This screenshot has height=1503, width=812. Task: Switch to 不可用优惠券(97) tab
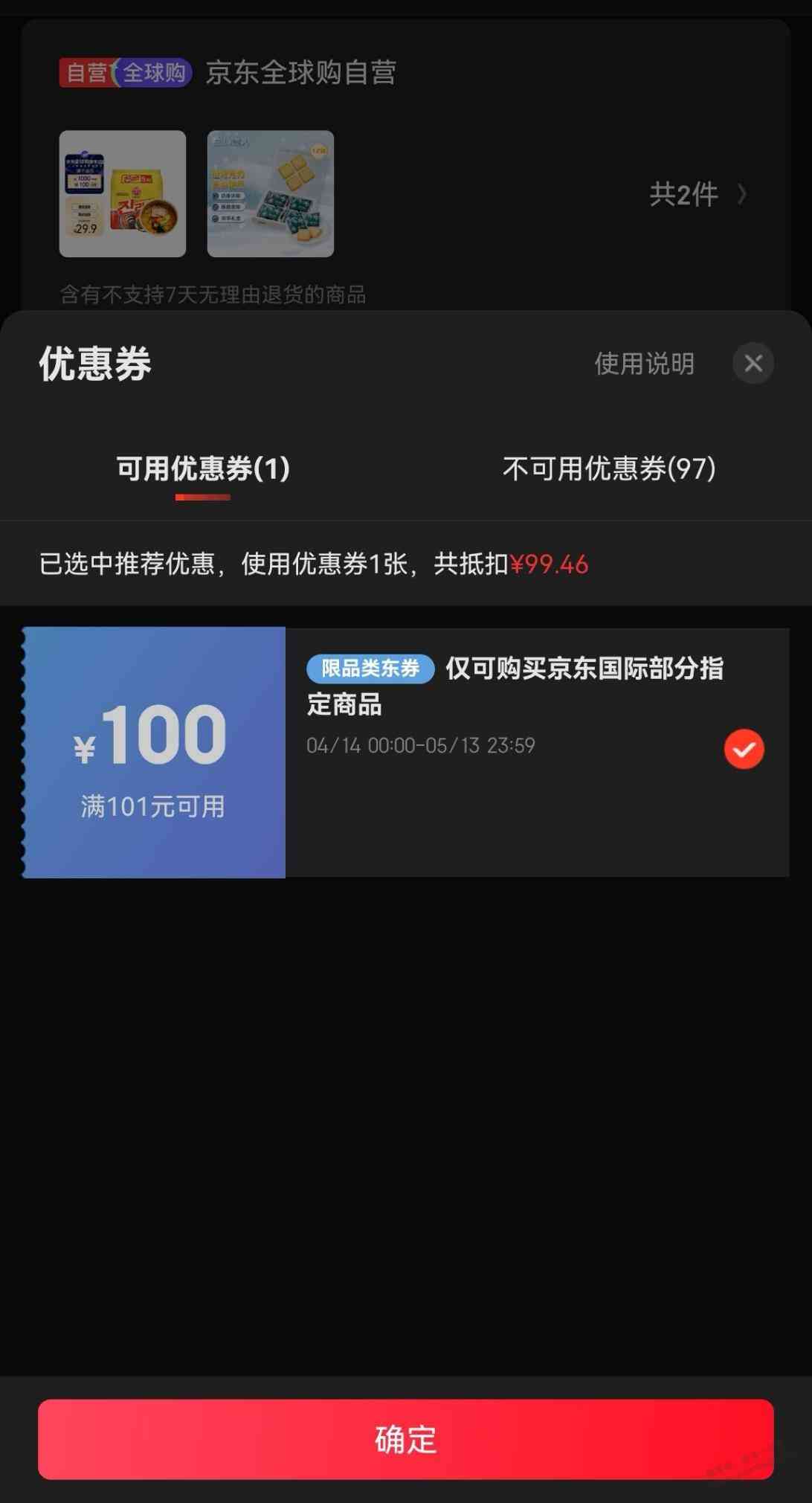pyautogui.click(x=609, y=469)
